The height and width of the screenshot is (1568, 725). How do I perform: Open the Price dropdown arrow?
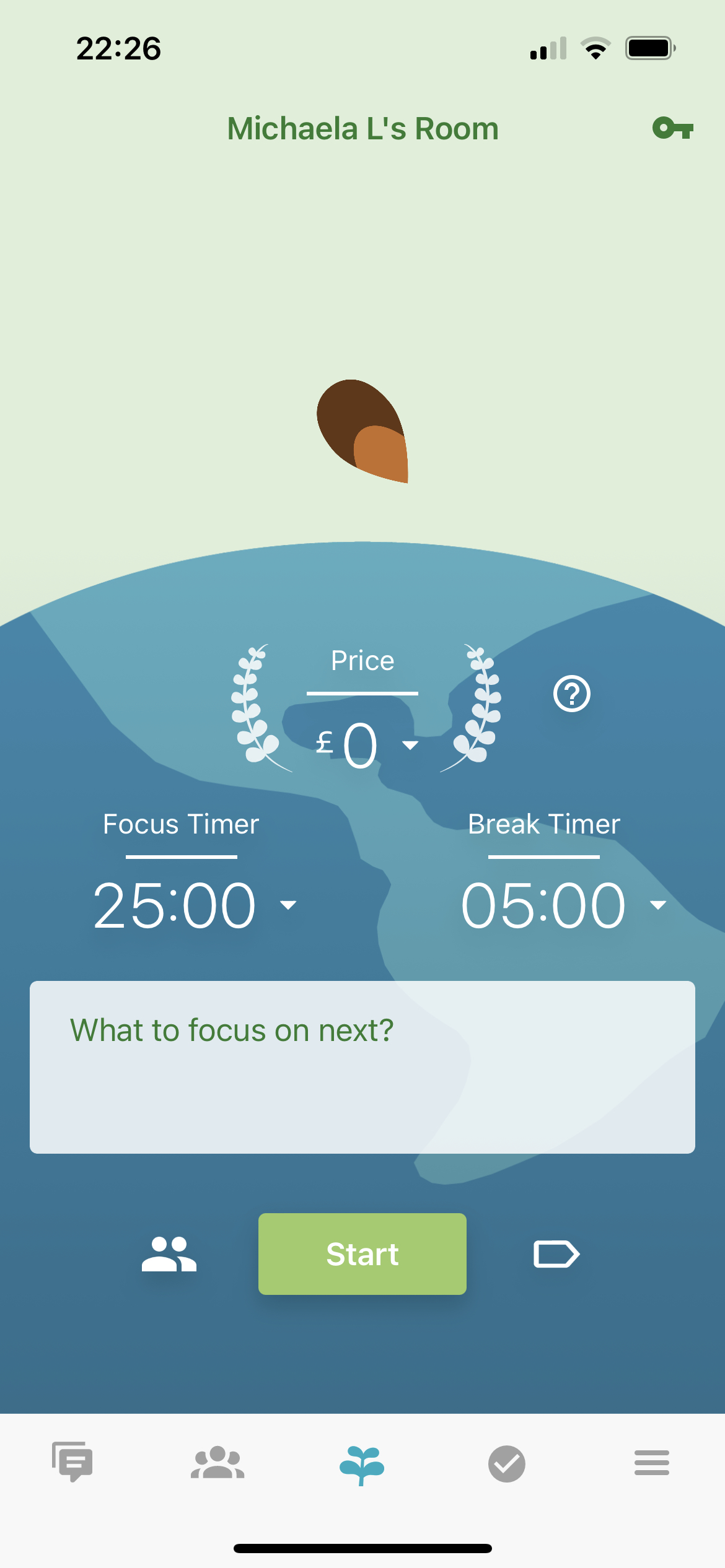click(410, 746)
